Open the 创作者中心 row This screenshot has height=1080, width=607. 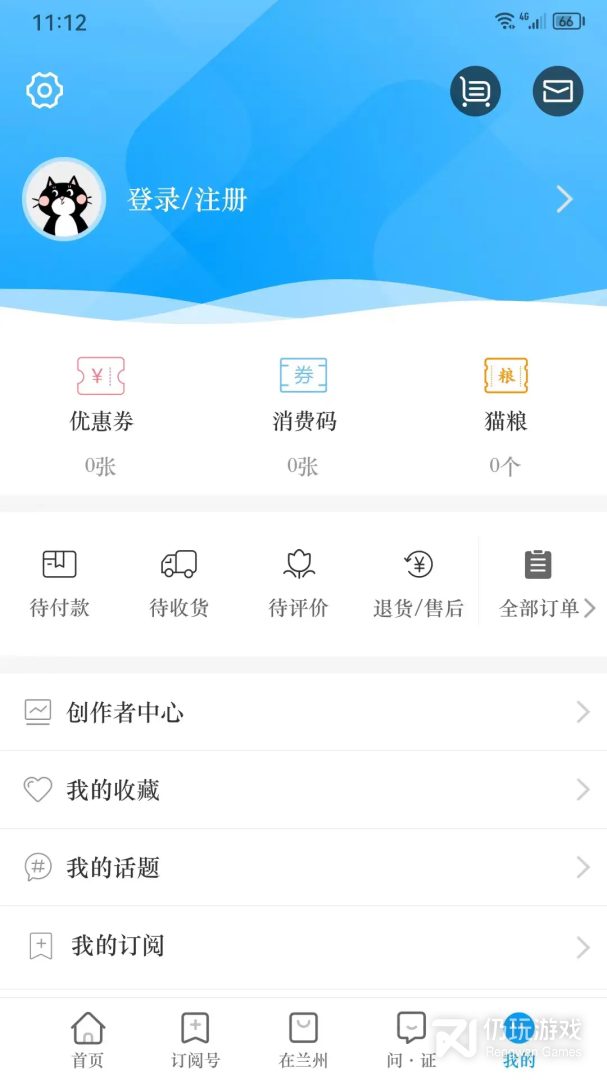pyautogui.click(x=303, y=712)
